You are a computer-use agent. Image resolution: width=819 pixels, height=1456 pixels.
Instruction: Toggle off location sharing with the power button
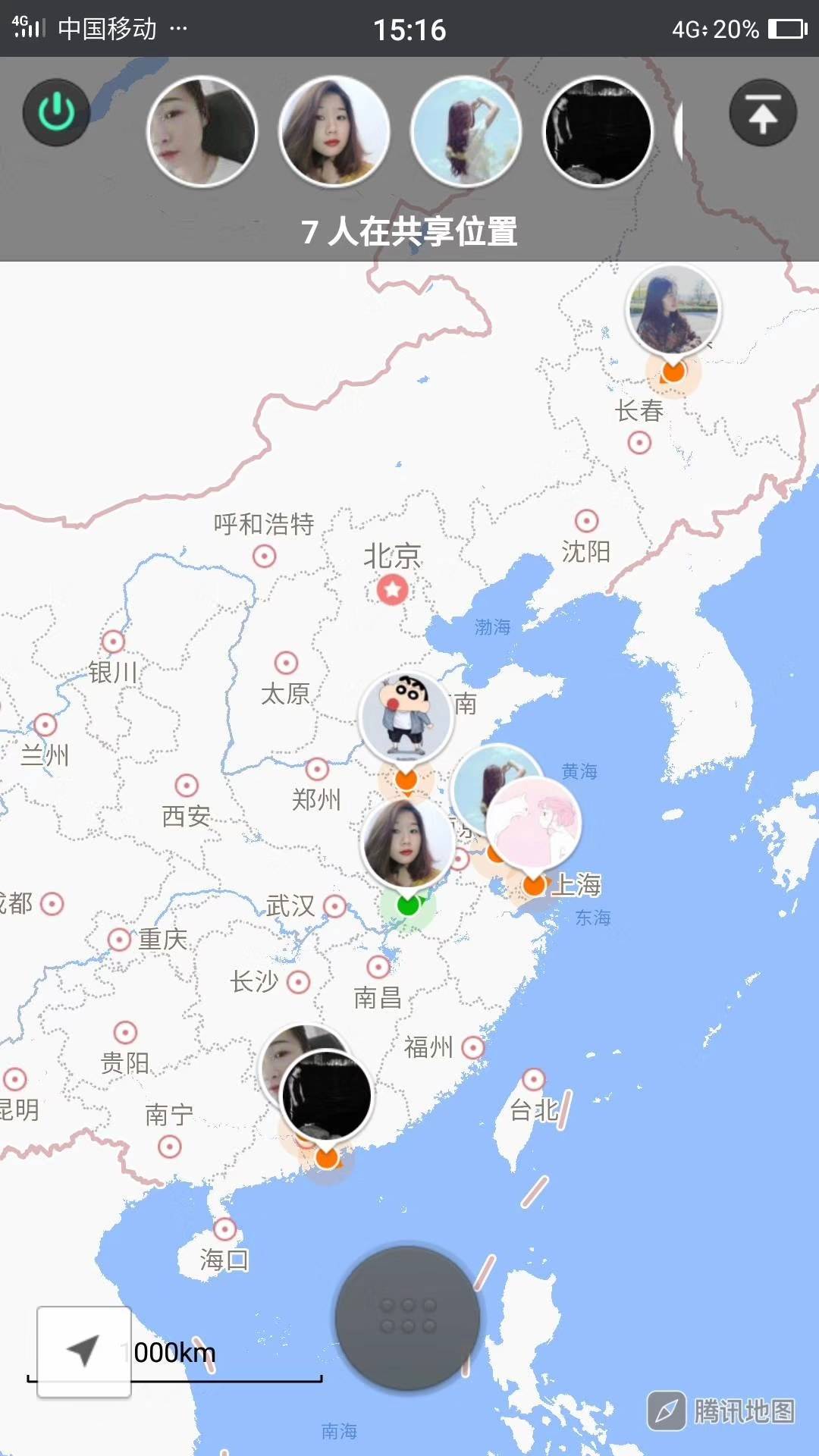56,111
